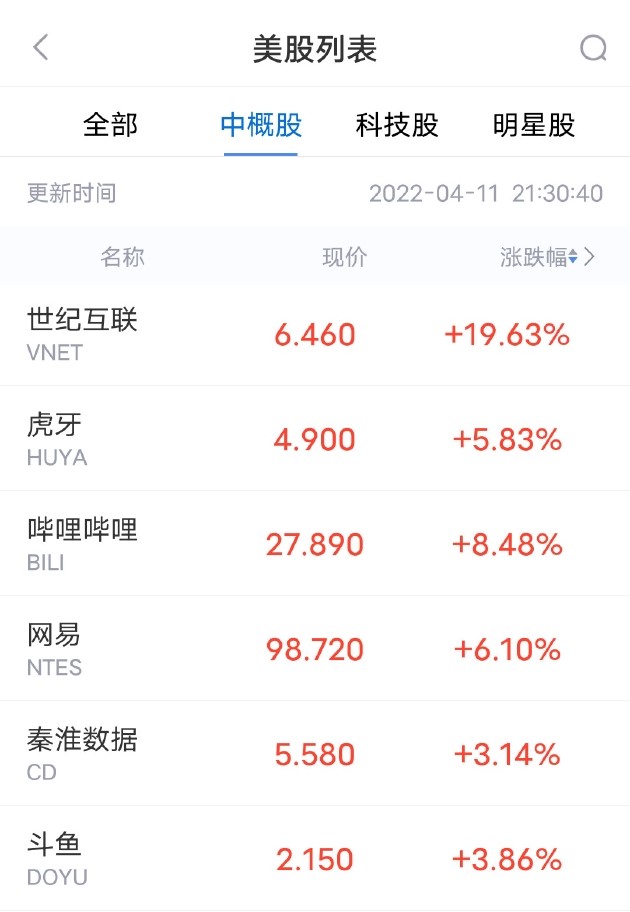Open the search magnifier icon
Image resolution: width=630 pixels, height=912 pixels.
point(593,48)
